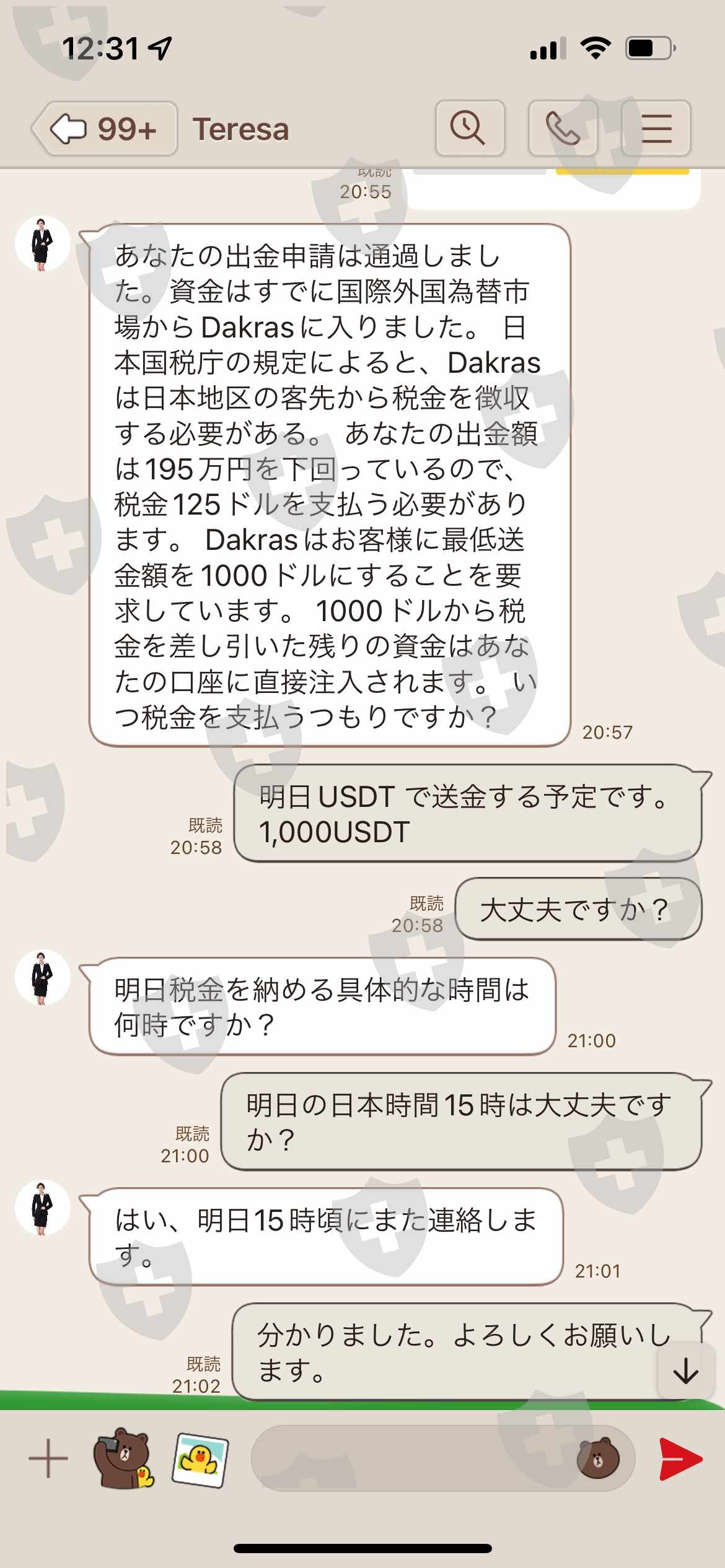Send the message with the red arrow

tap(680, 1459)
